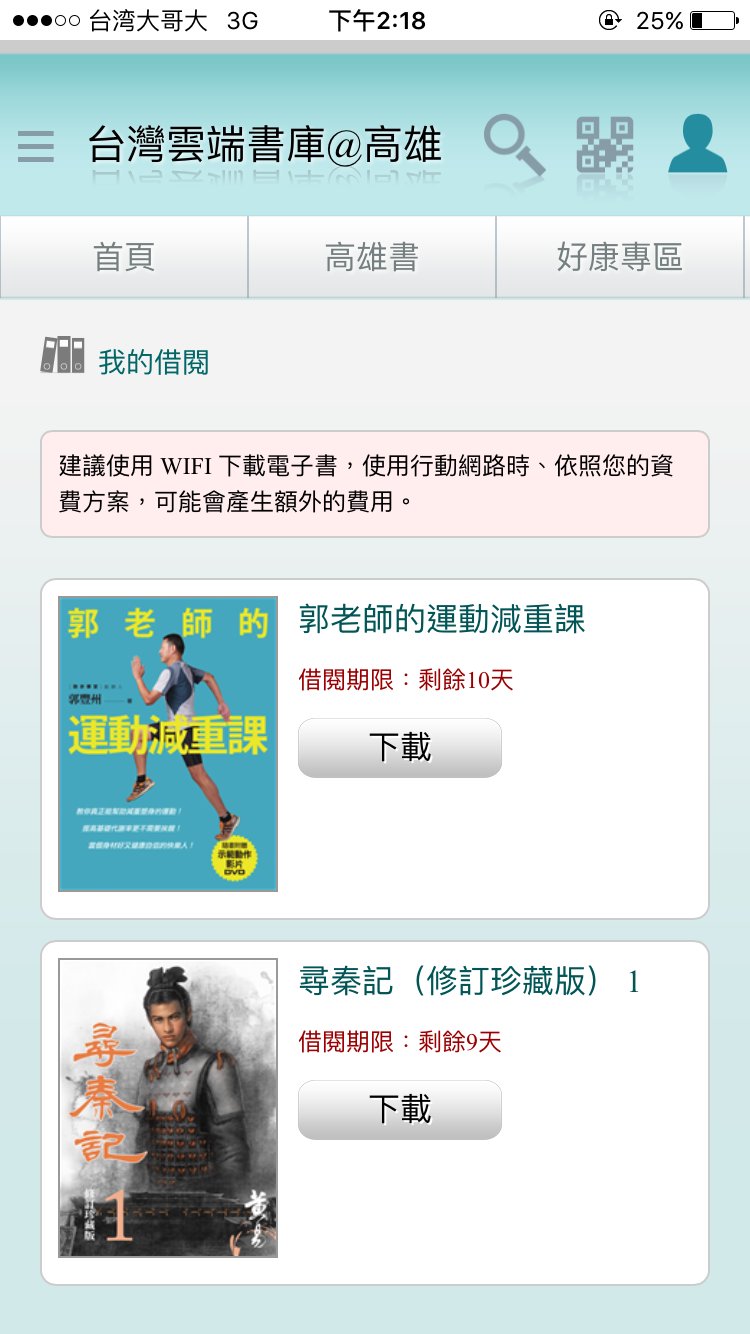Switch to the 好康專區 tab
Screen dimensions: 750x1334
(620, 258)
